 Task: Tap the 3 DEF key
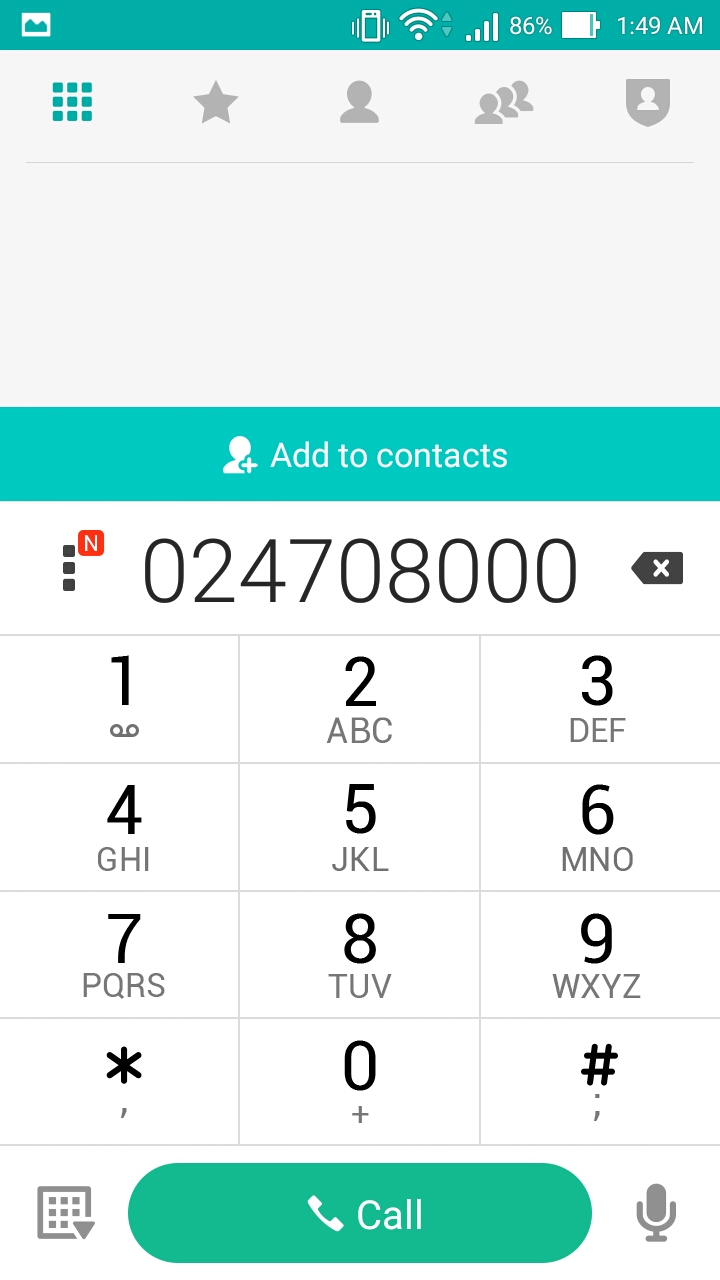coord(598,698)
